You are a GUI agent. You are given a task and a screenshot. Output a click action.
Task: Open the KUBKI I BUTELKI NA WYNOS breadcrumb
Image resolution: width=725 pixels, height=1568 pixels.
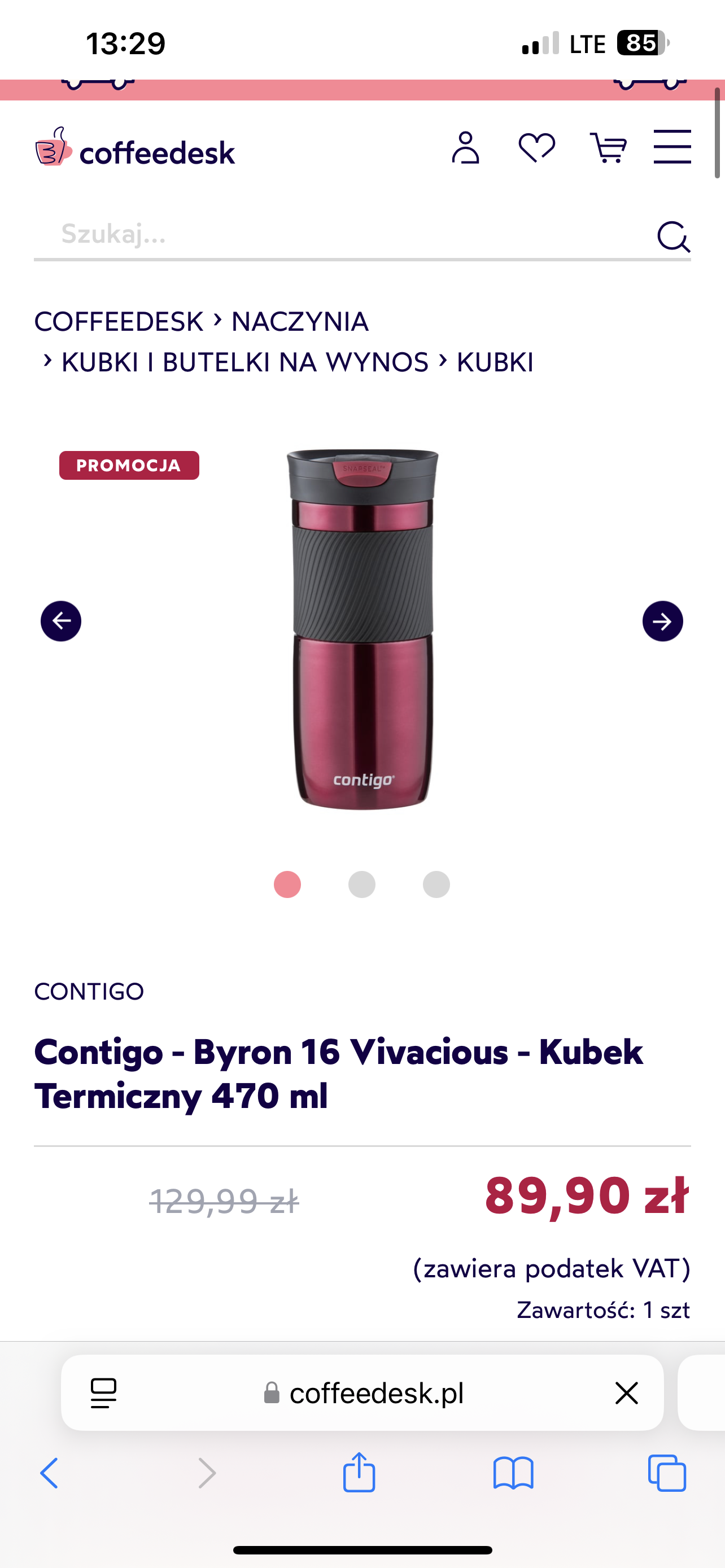click(x=244, y=362)
